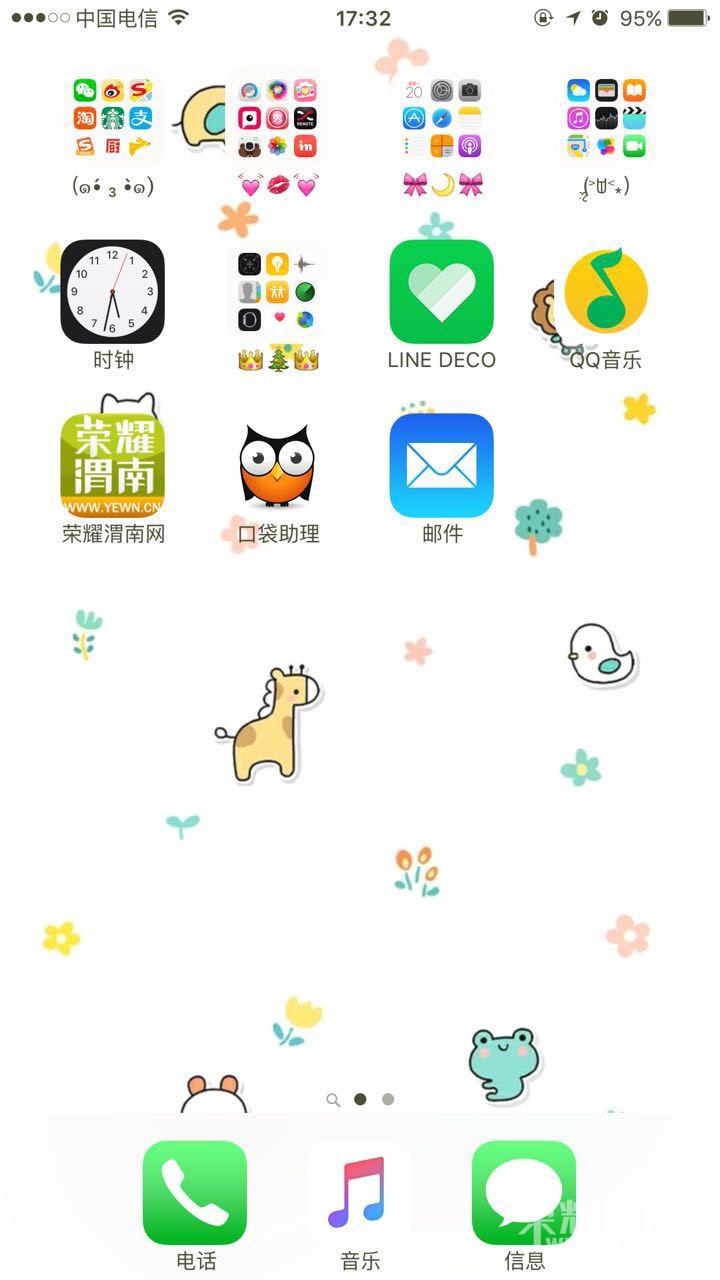Open 电话 phone app in dock

195,1192
